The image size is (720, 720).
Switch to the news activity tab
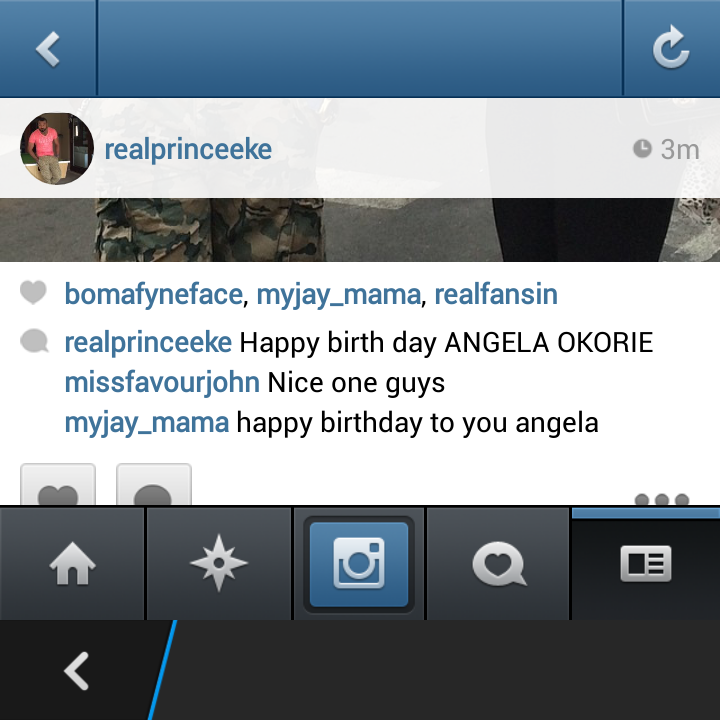tap(498, 565)
